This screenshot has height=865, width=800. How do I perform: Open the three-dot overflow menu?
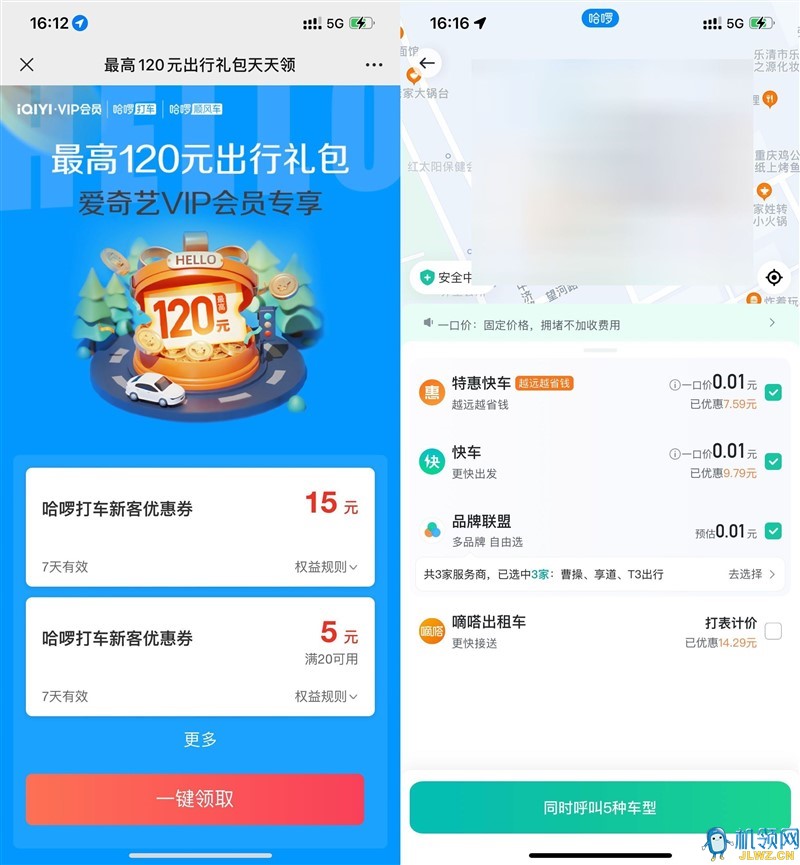(374, 64)
